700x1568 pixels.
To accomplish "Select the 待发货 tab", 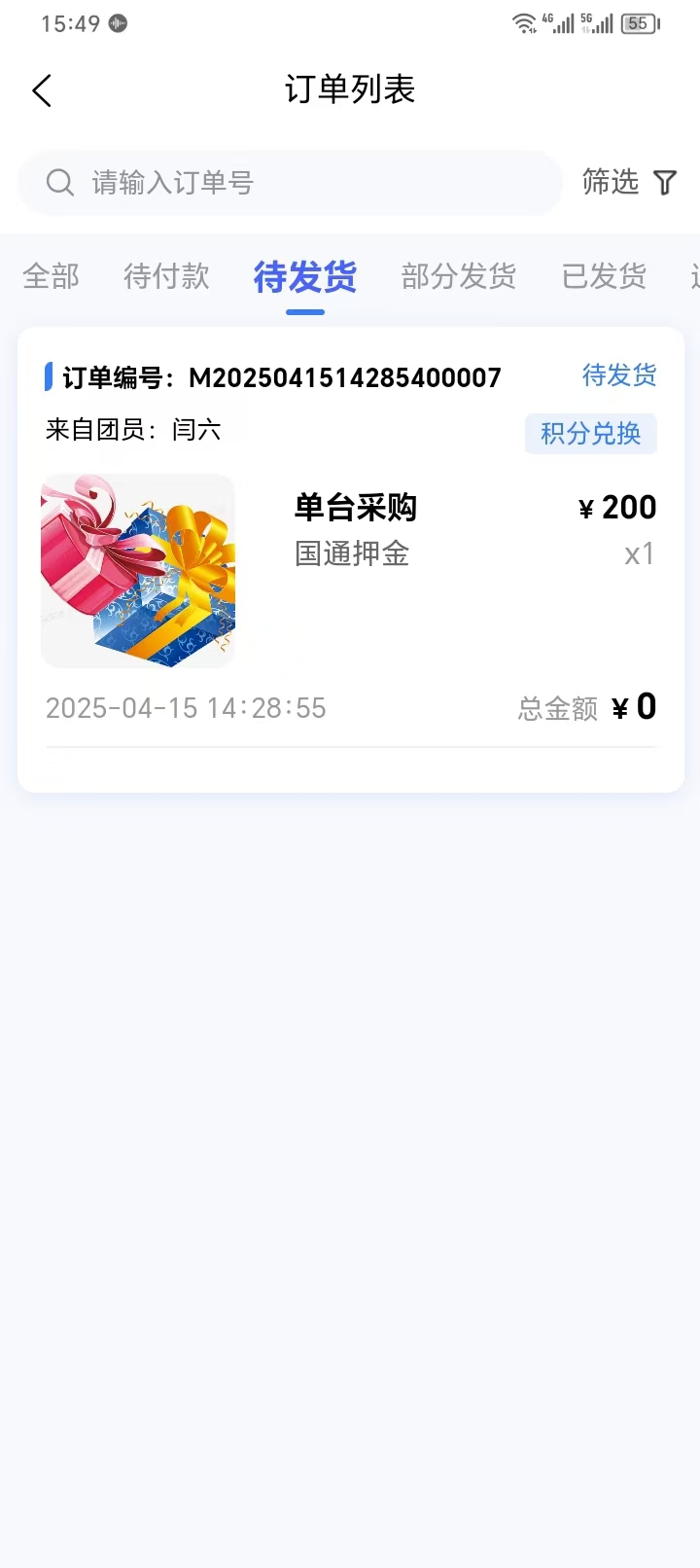I will 304,277.
